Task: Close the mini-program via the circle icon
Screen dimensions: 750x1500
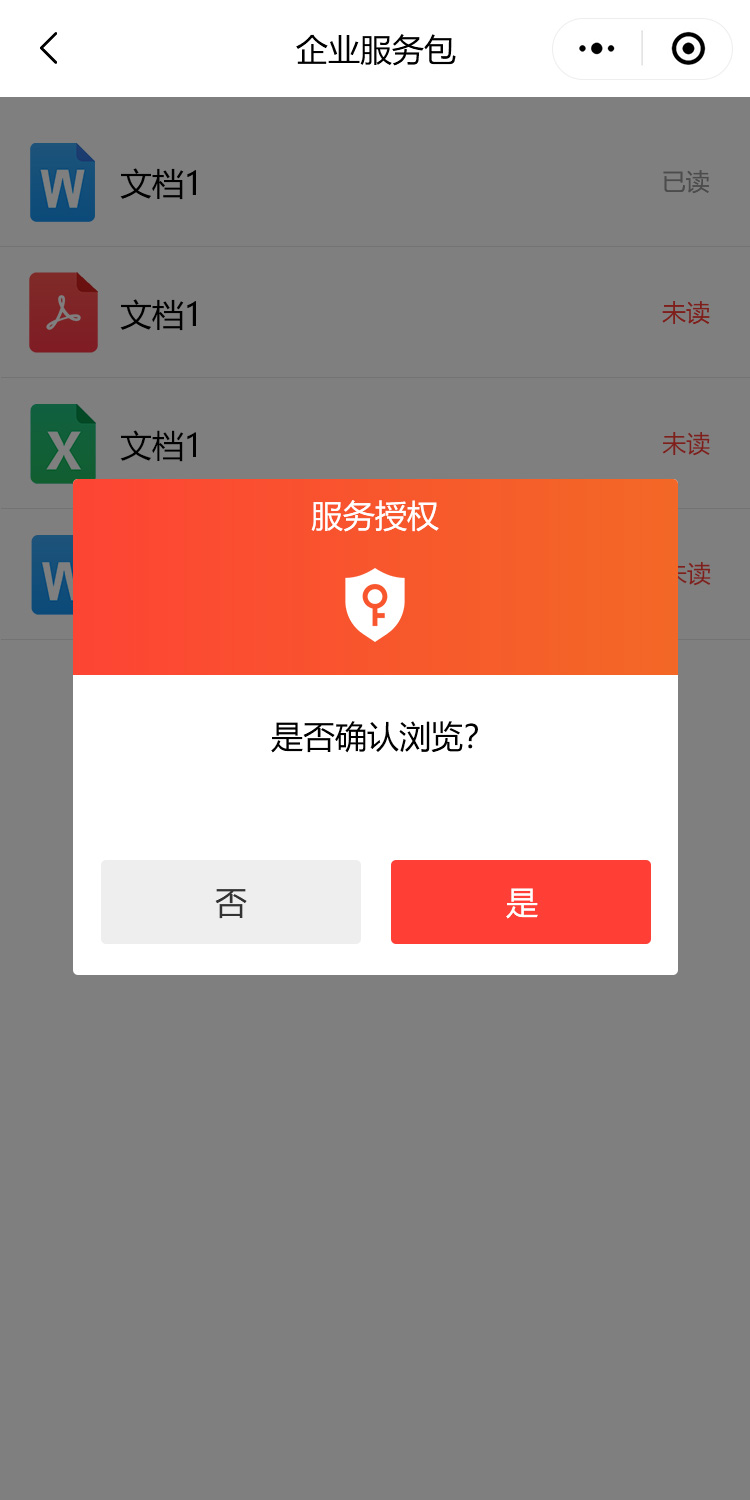Action: [x=688, y=48]
